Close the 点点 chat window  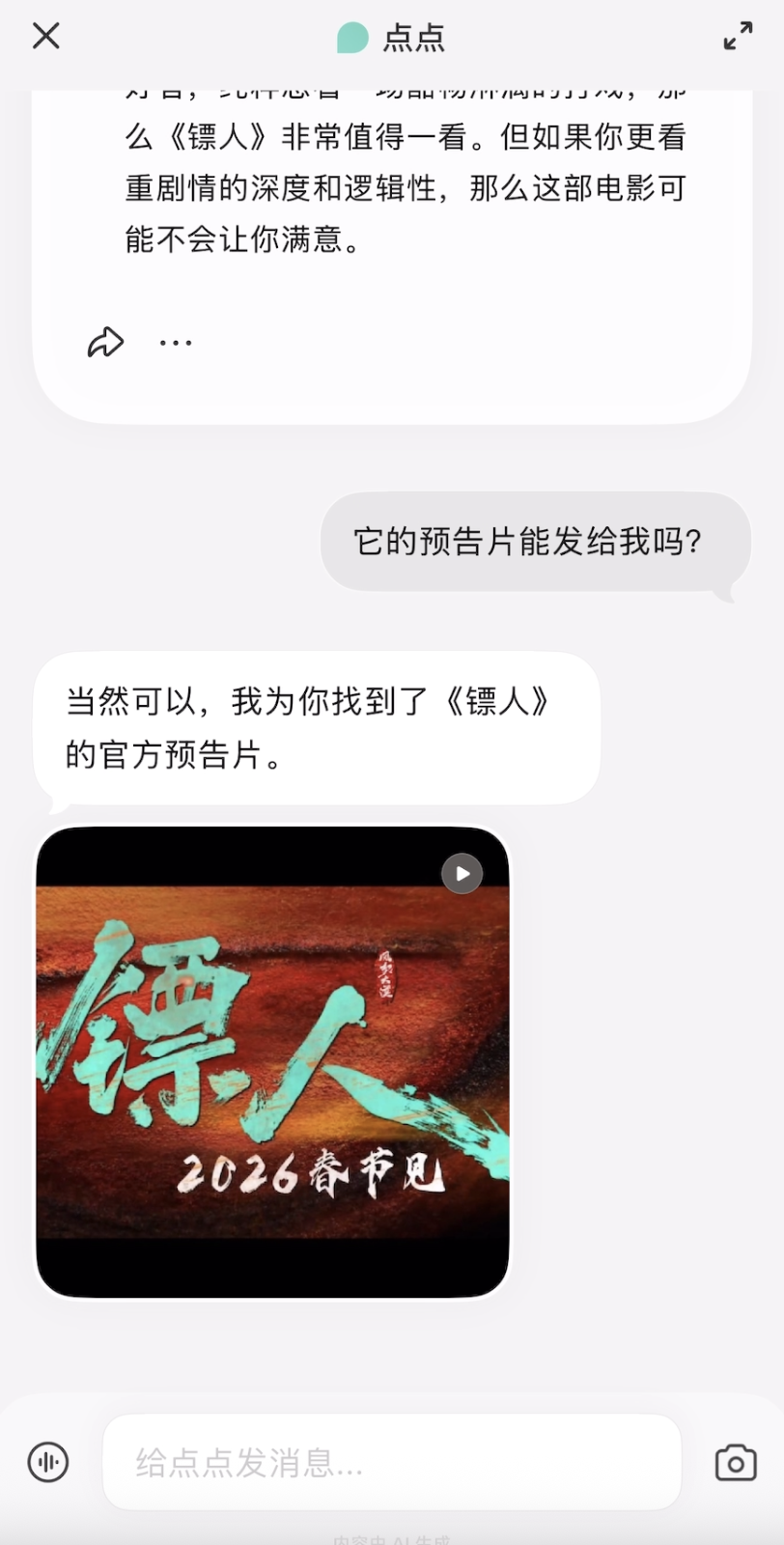(46, 37)
